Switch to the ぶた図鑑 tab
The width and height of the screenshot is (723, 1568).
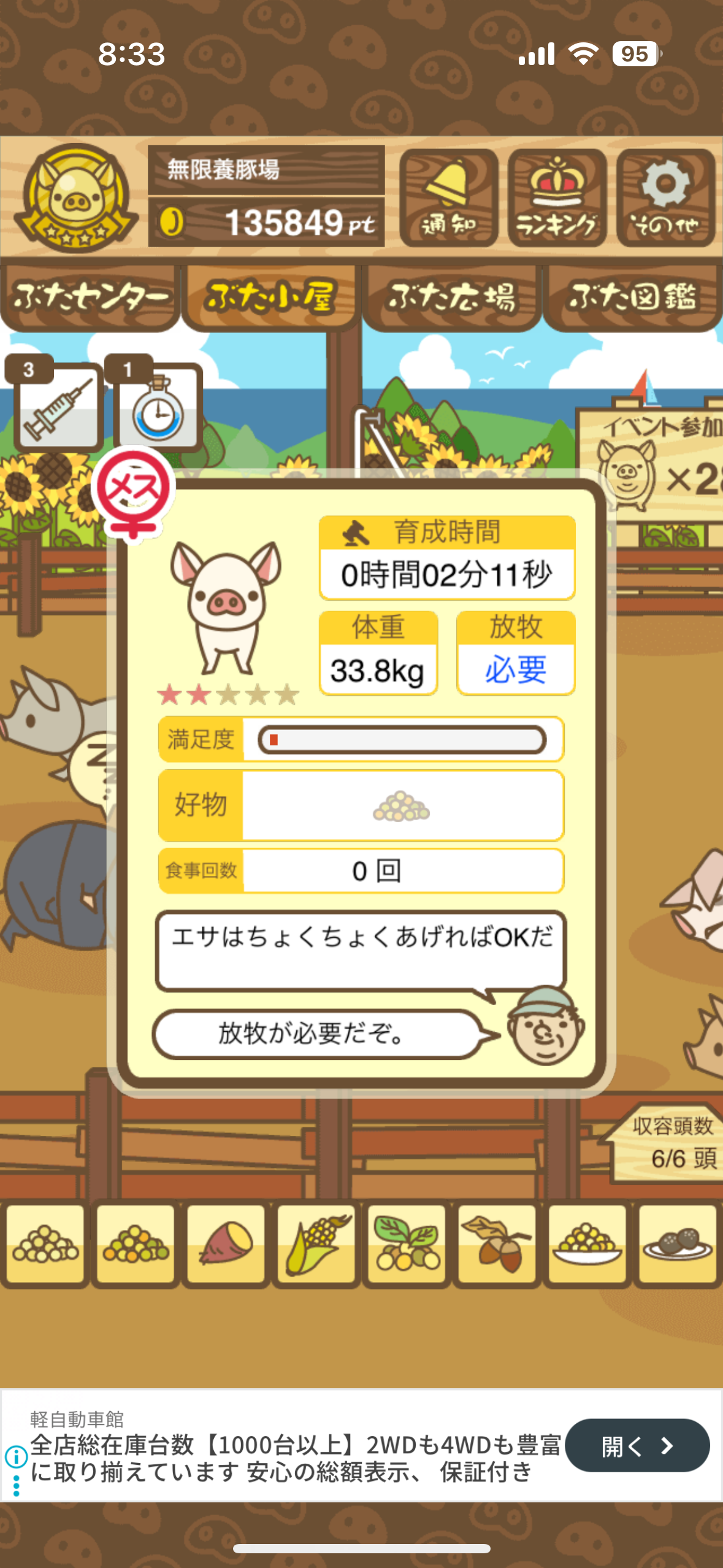tap(633, 298)
